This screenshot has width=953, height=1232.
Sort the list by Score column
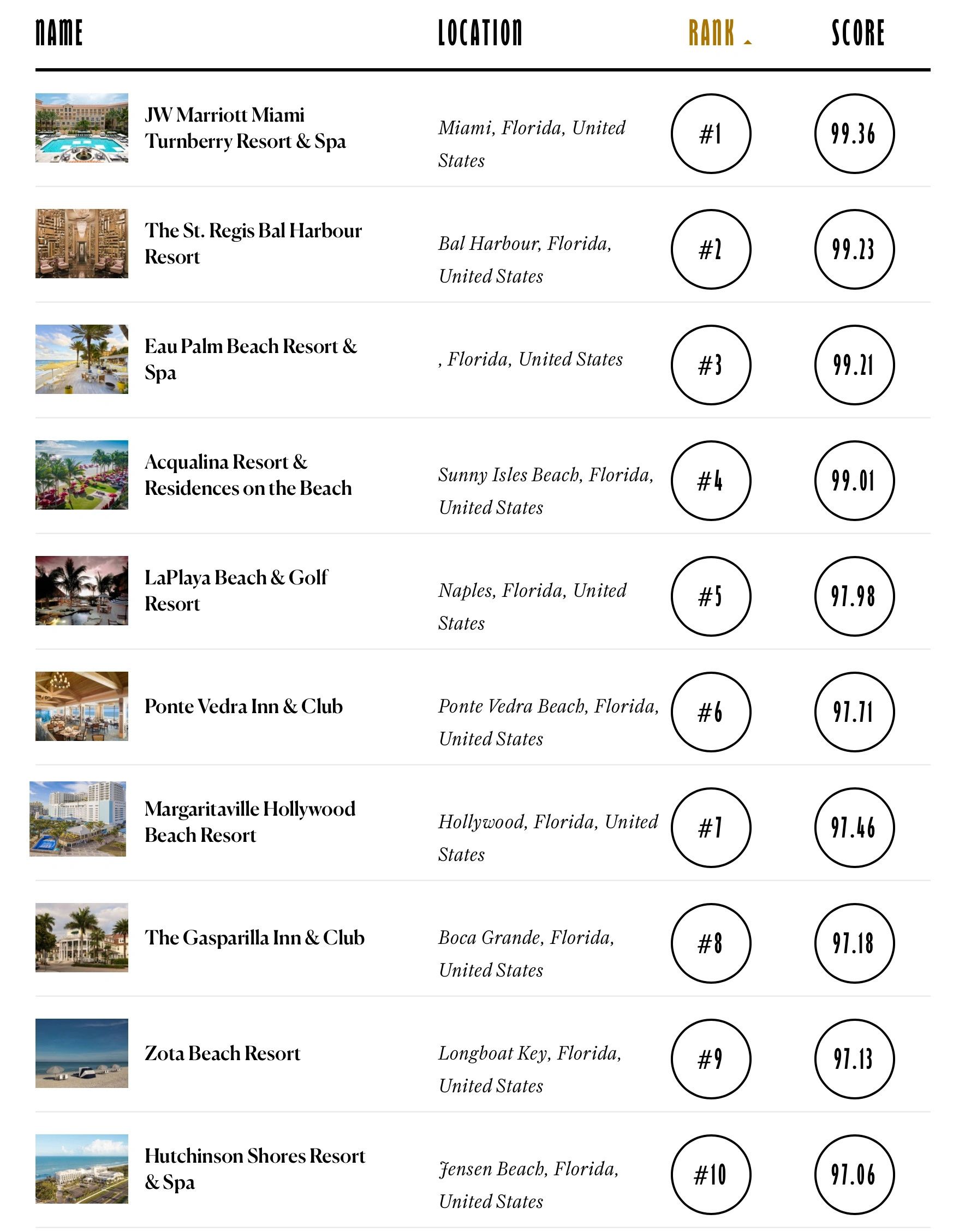(857, 33)
